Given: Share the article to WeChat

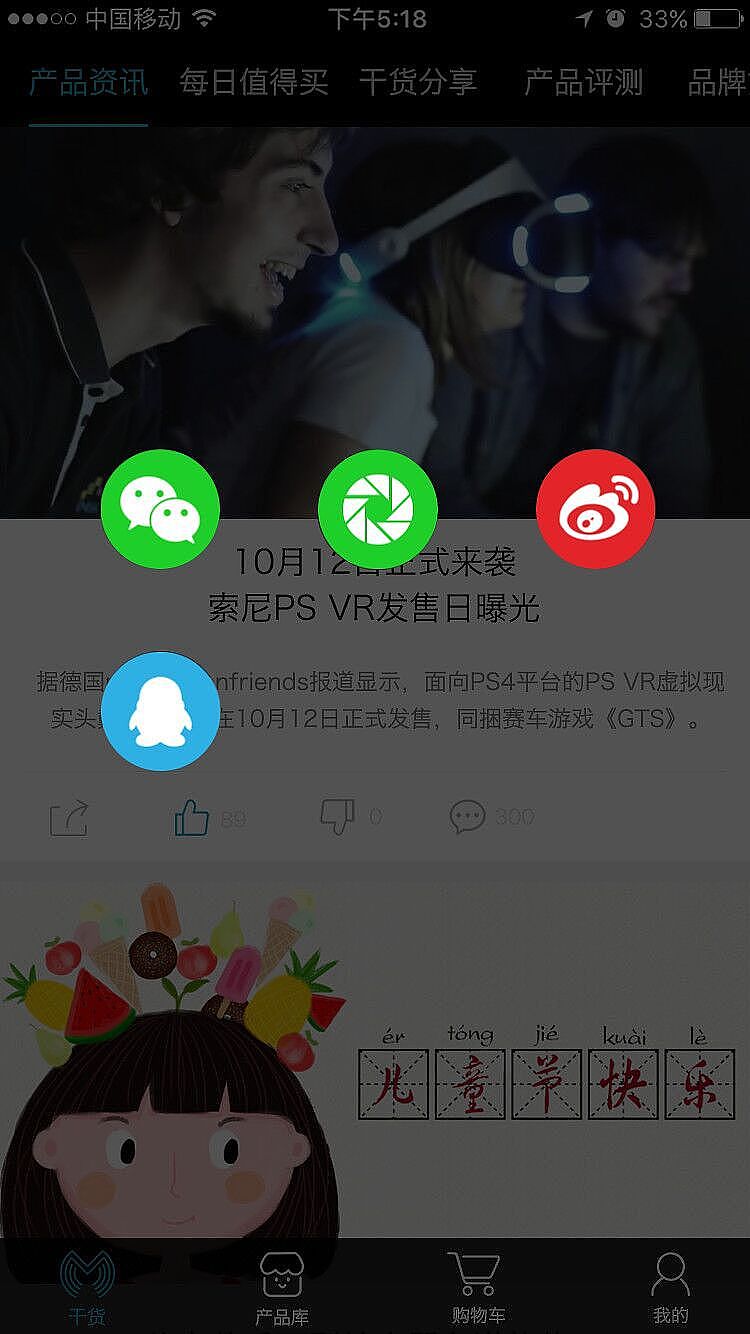Looking at the screenshot, I should point(160,507).
